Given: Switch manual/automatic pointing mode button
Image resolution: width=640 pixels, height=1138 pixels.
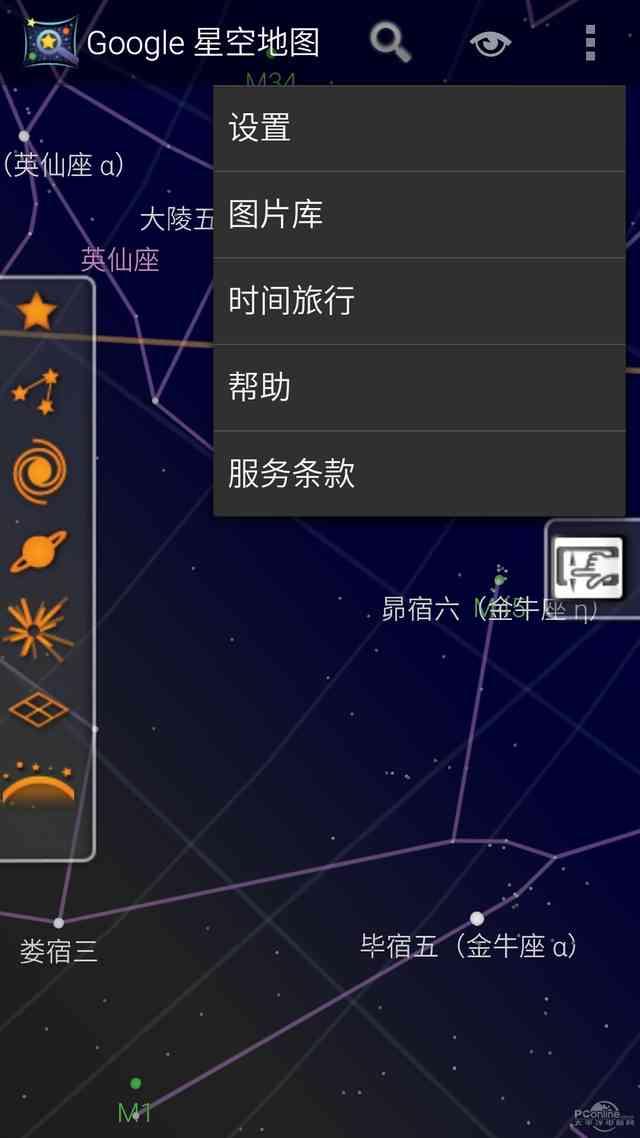Looking at the screenshot, I should [590, 567].
